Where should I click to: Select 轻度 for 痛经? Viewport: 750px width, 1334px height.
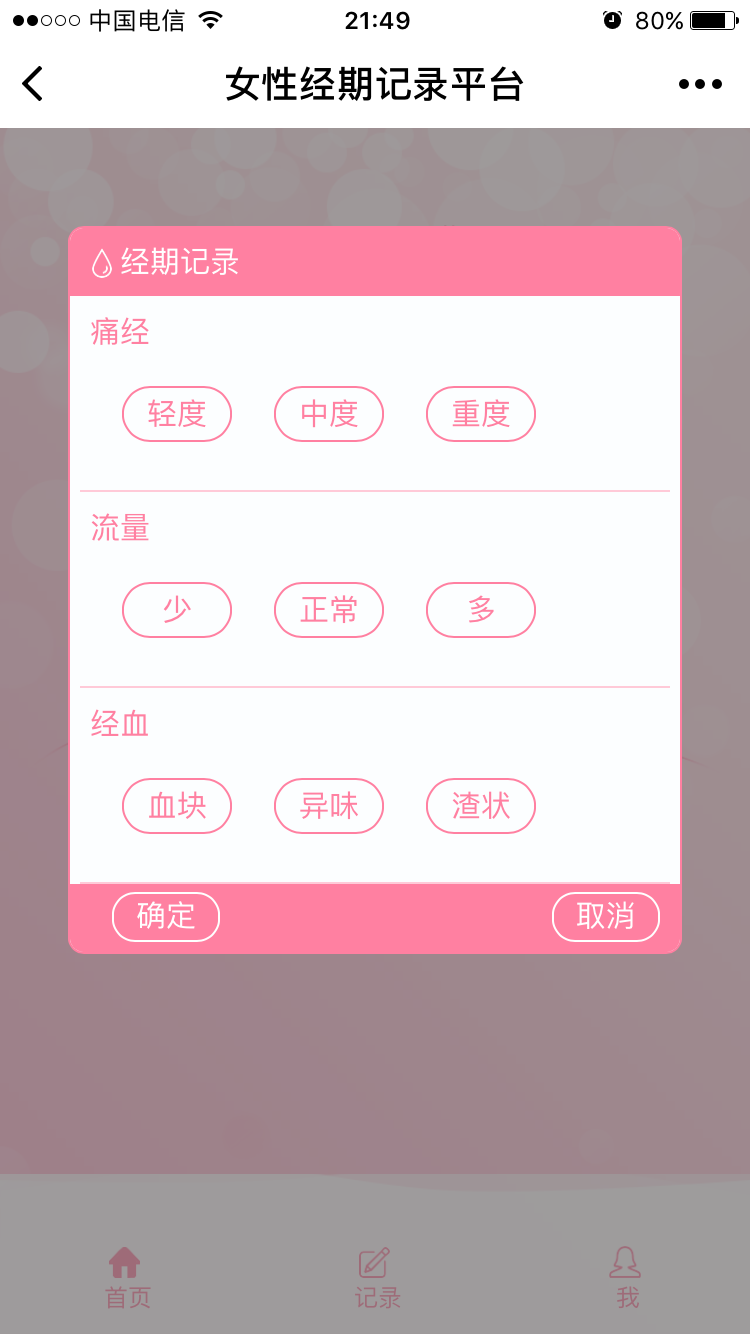(177, 414)
